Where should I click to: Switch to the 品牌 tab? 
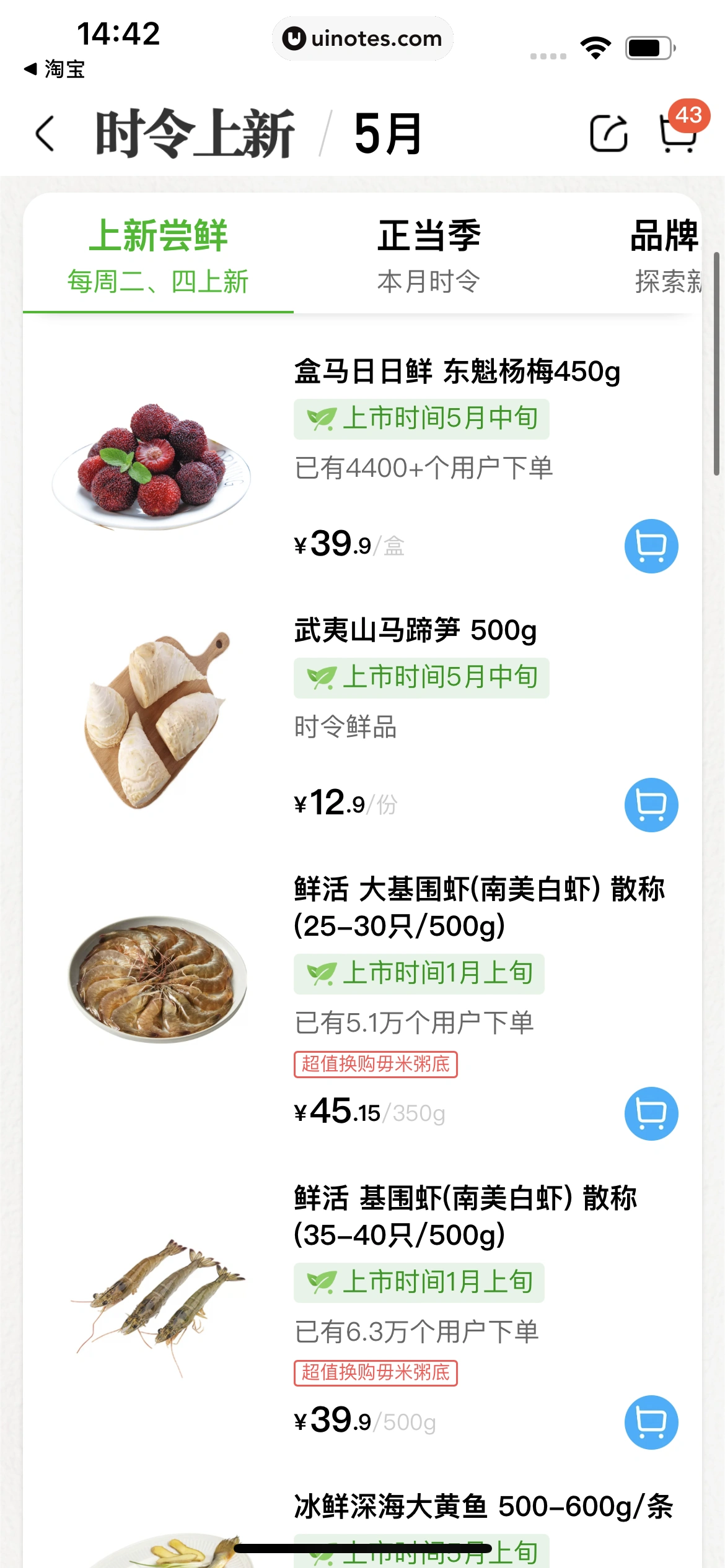[664, 255]
